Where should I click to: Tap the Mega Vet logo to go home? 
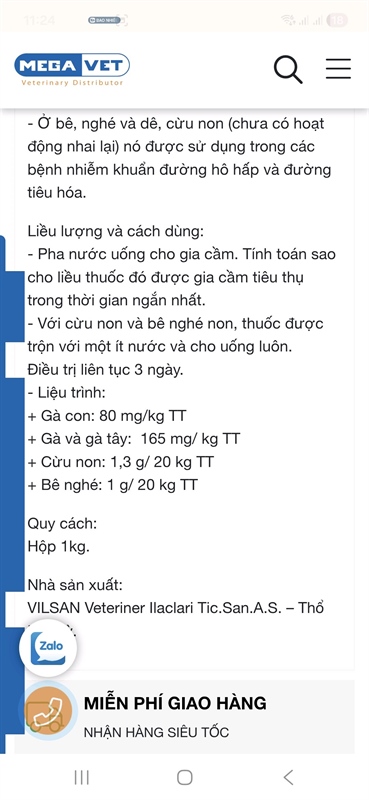(72, 69)
